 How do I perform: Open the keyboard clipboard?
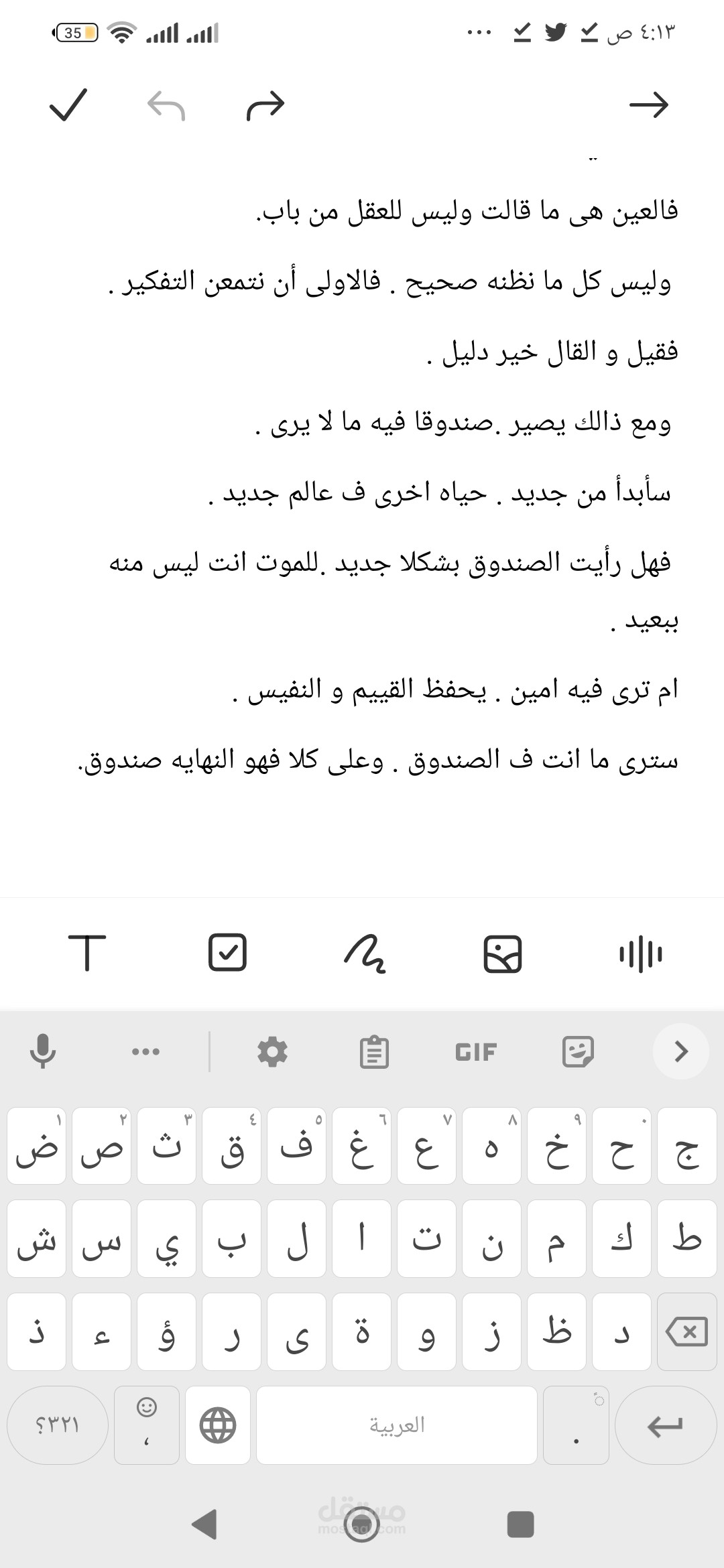click(x=374, y=1051)
